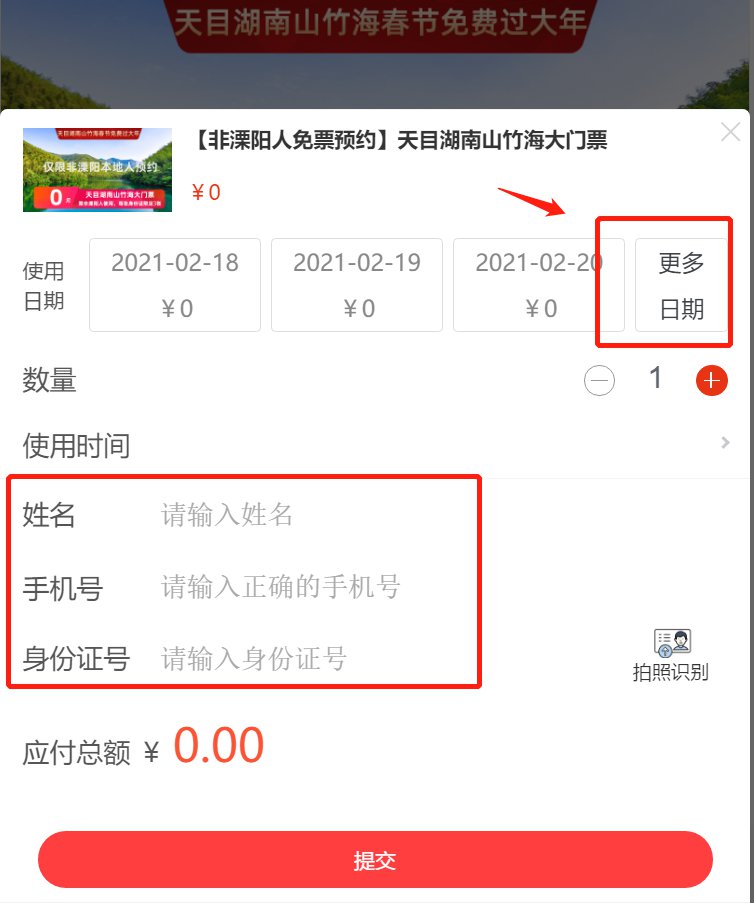754x904 pixels.
Task: Submit the order with 提交 button
Action: coord(375,860)
